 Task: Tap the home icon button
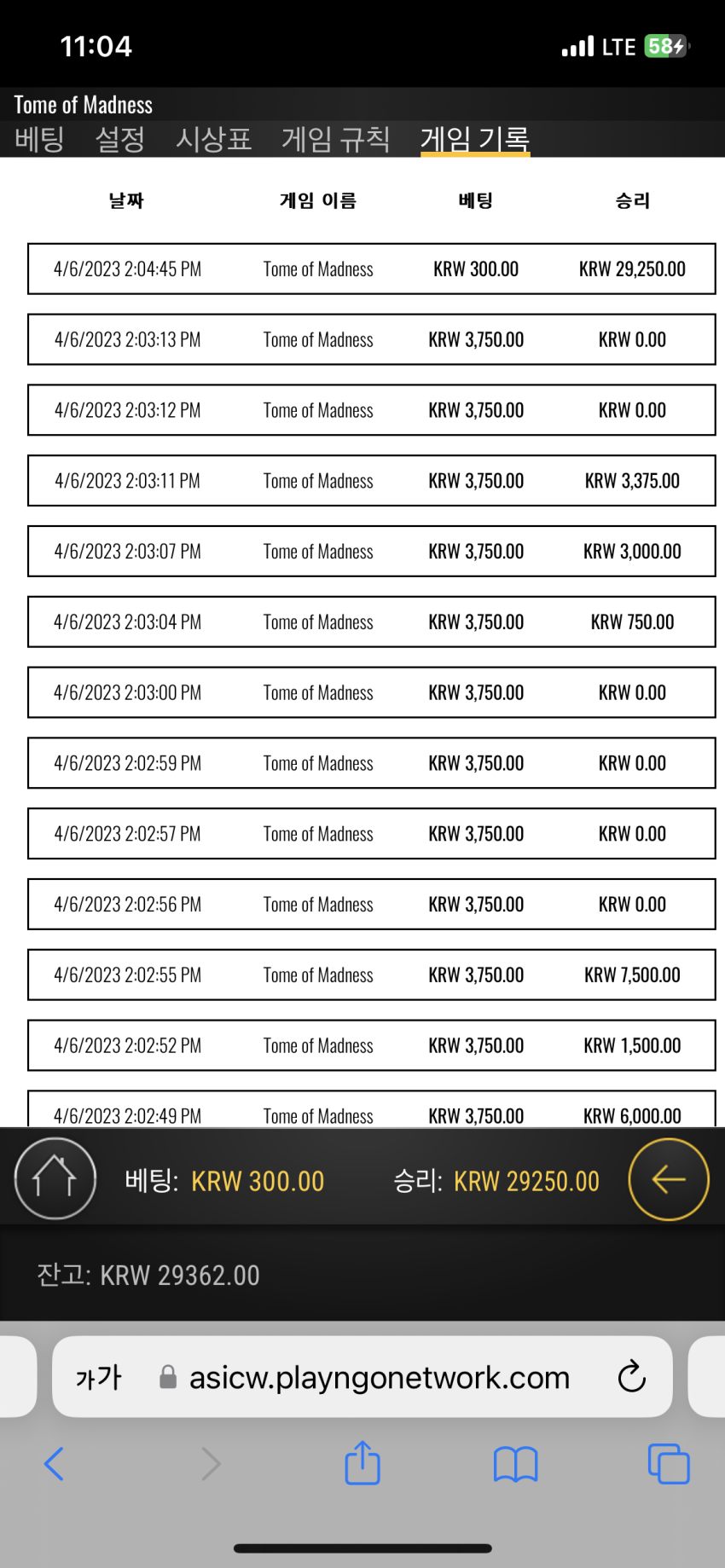coord(55,1179)
